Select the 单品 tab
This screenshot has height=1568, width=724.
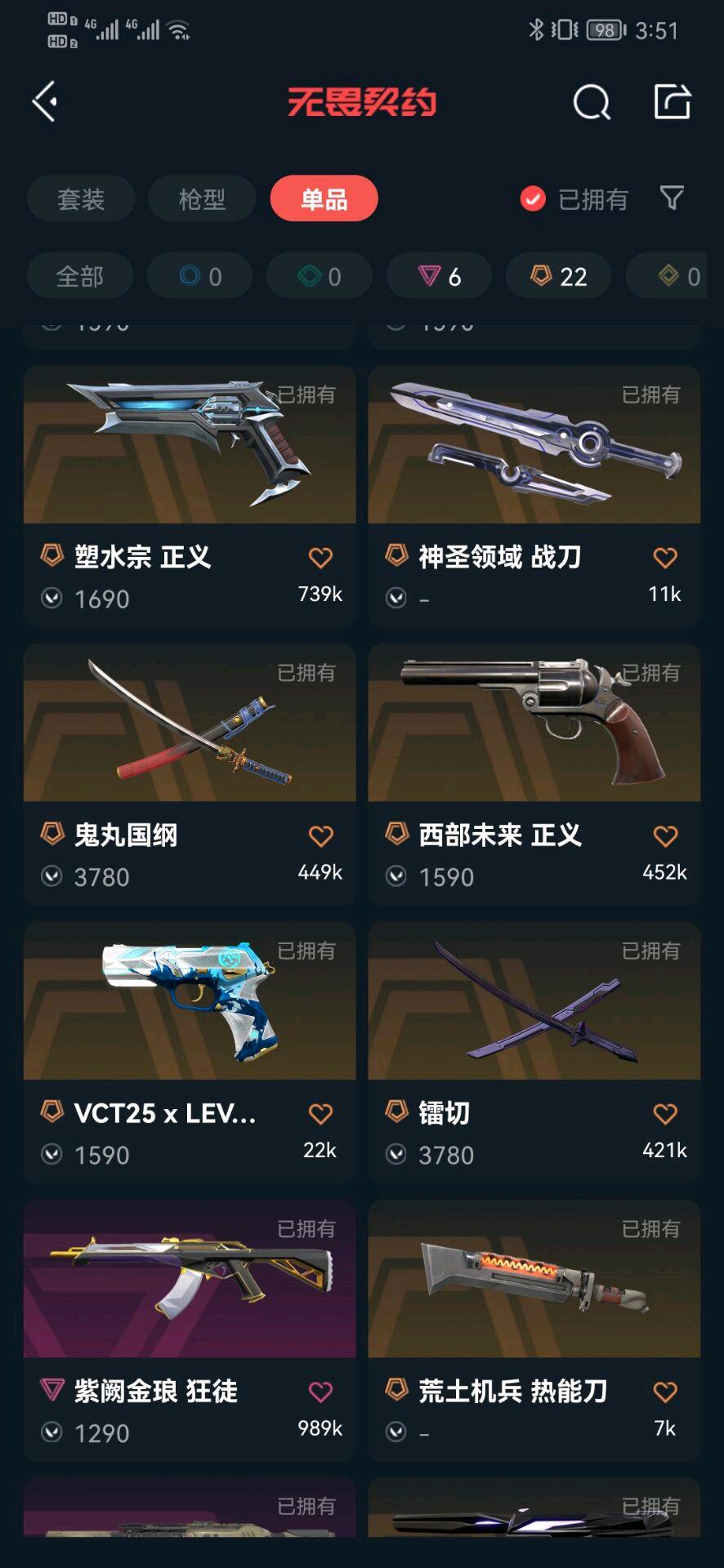tap(324, 198)
